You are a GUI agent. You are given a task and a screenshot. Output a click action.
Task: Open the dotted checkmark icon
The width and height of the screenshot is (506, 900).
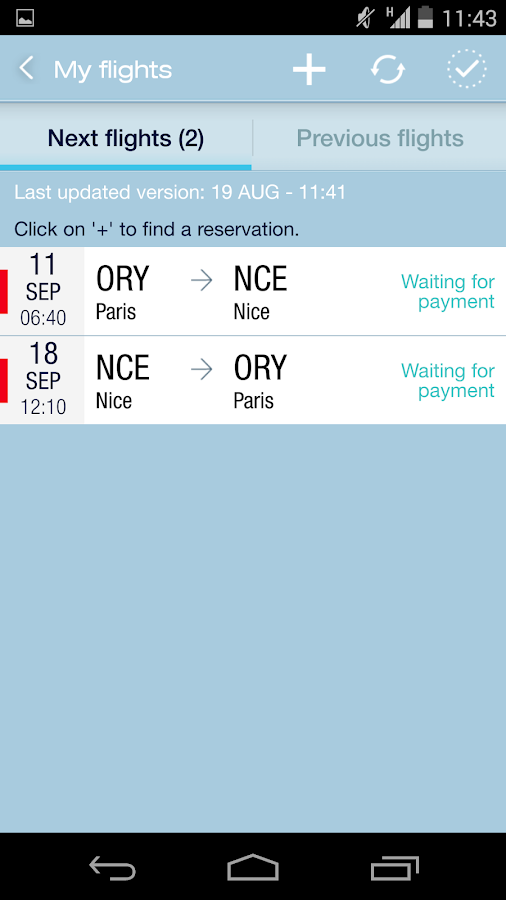click(467, 69)
